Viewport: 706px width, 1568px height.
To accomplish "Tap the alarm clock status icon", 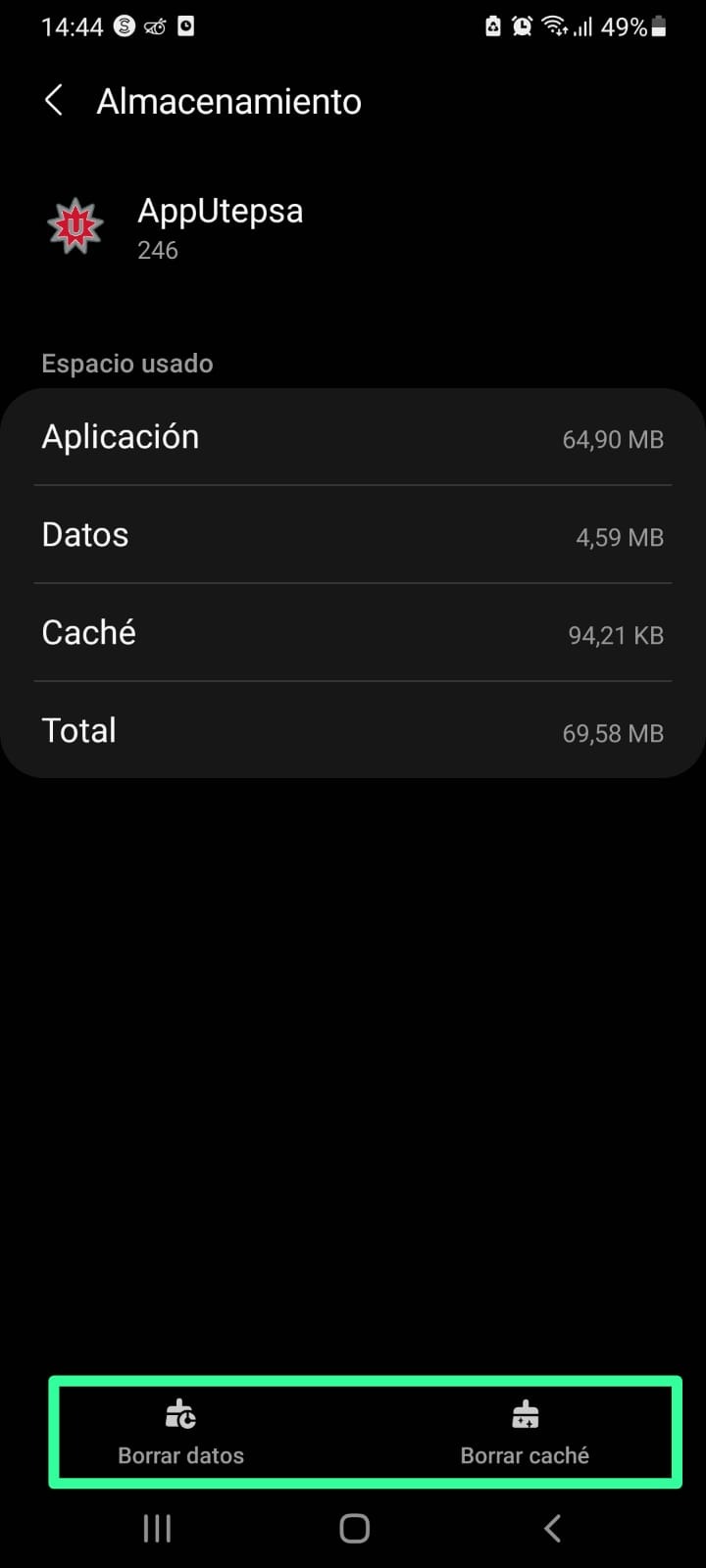I will pos(523,26).
